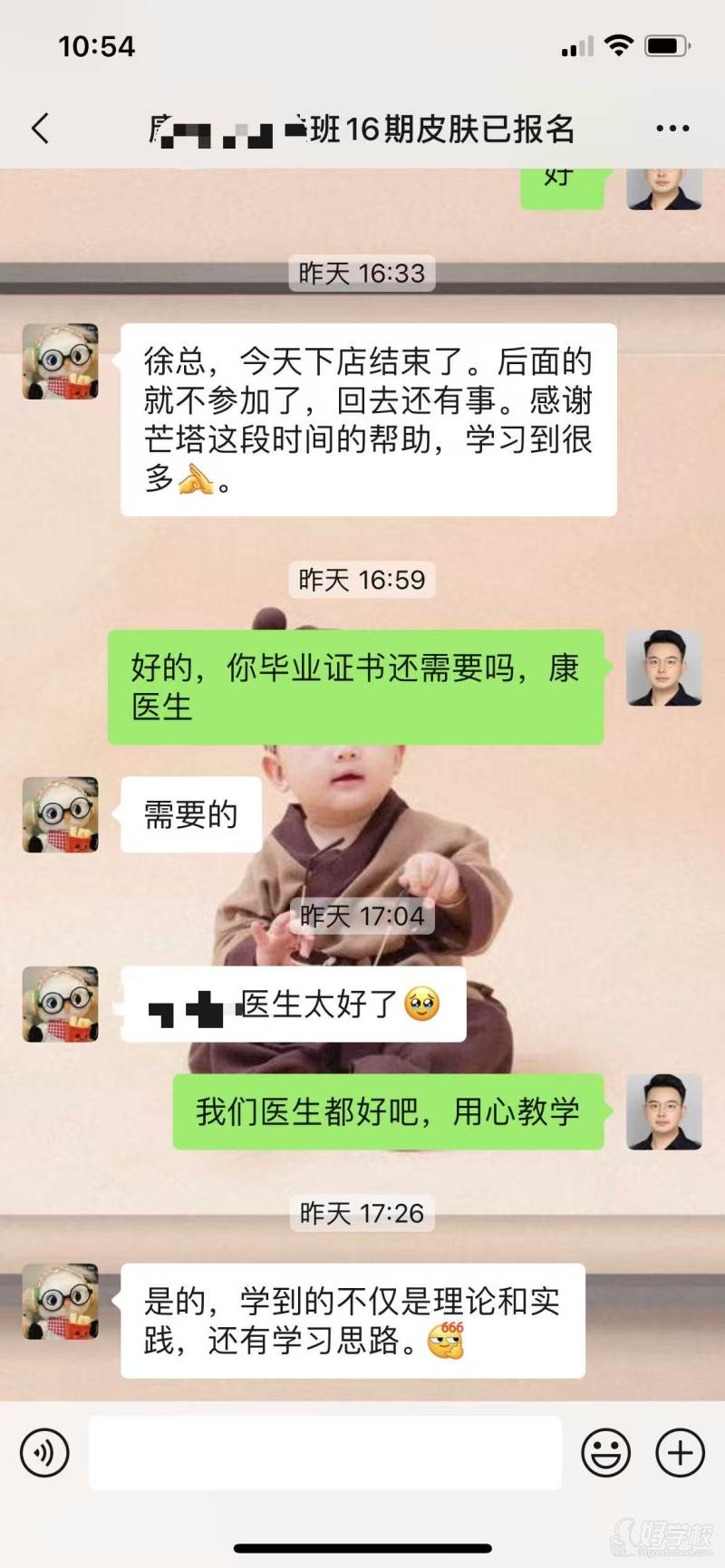The height and width of the screenshot is (1568, 725).
Task: Open avatar of sender of 徐总 message
Action: [60, 361]
